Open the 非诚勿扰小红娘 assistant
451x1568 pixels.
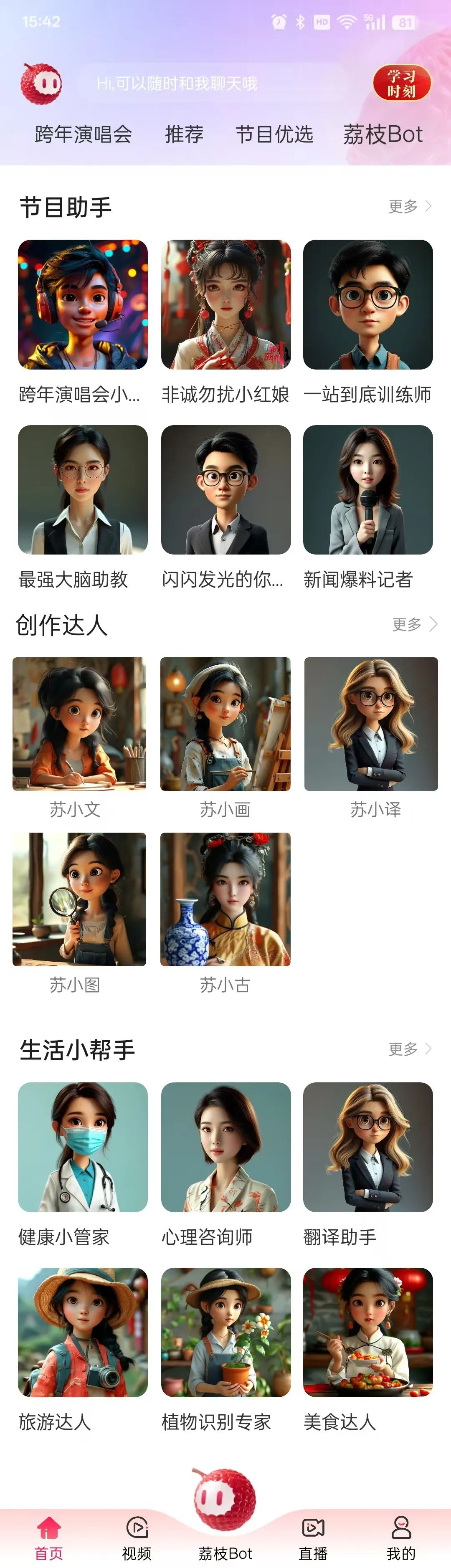pos(226,304)
